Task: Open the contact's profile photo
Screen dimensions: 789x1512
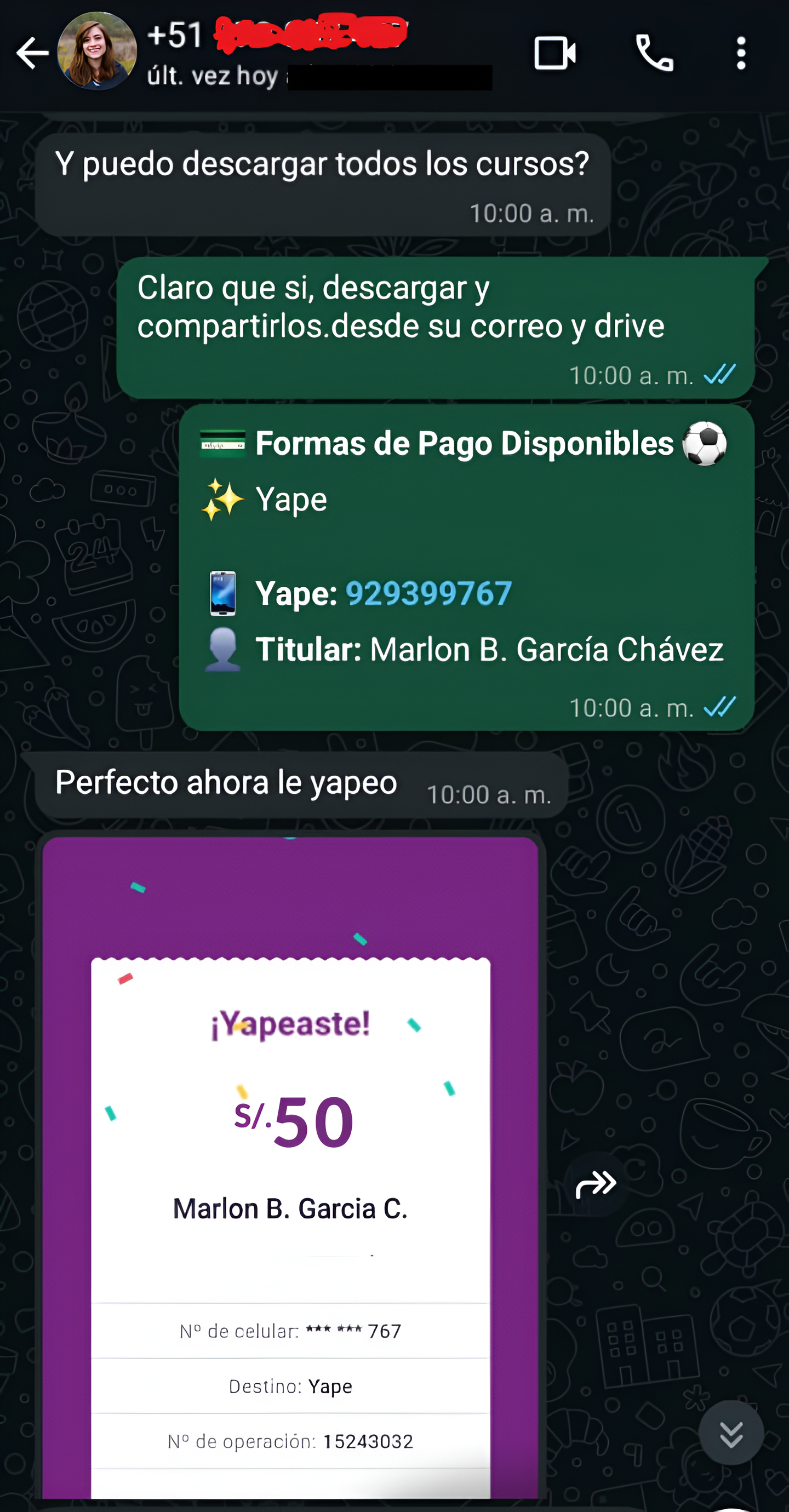Action: pyautogui.click(x=97, y=51)
